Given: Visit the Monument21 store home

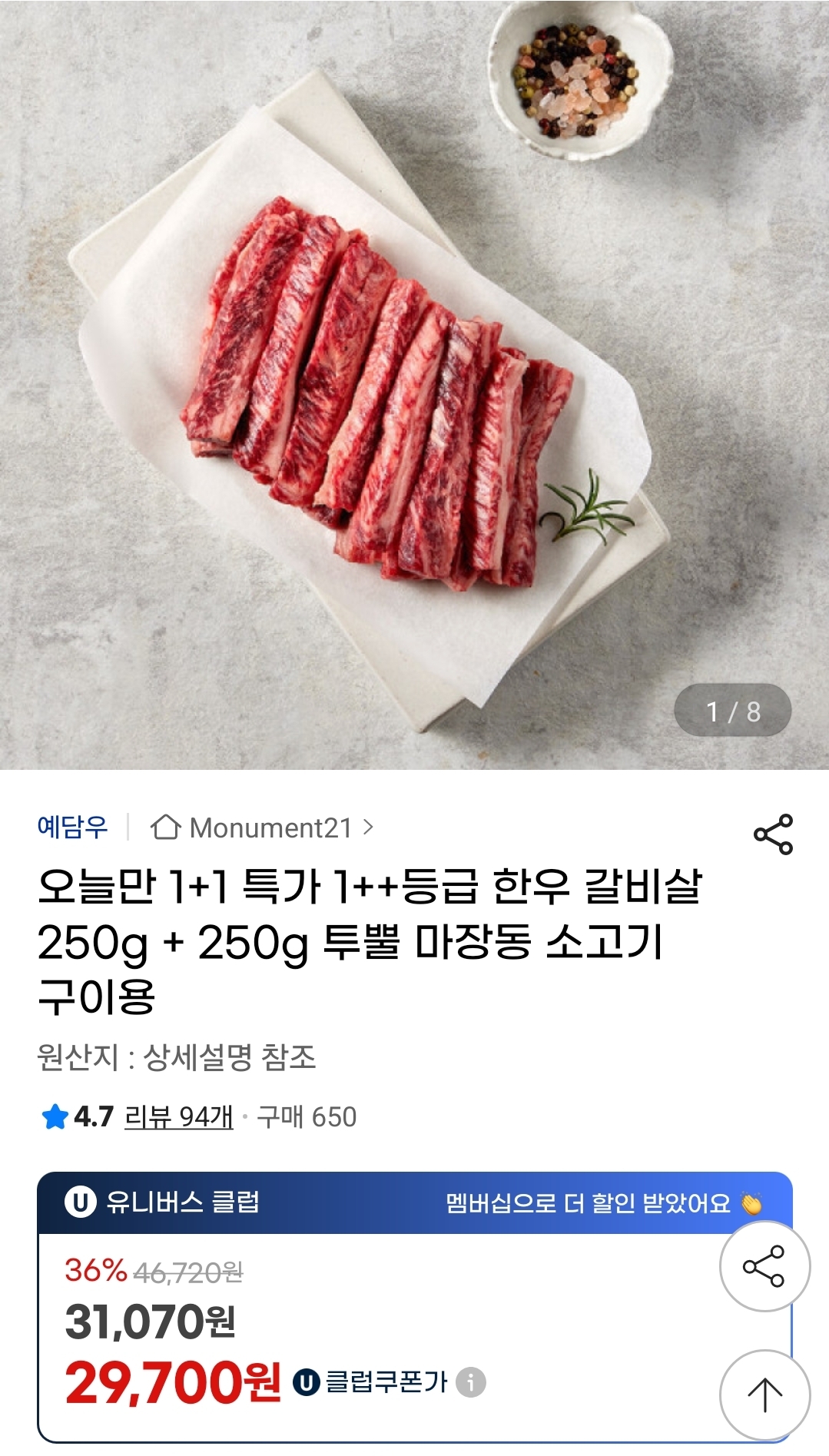Looking at the screenshot, I should [x=263, y=828].
